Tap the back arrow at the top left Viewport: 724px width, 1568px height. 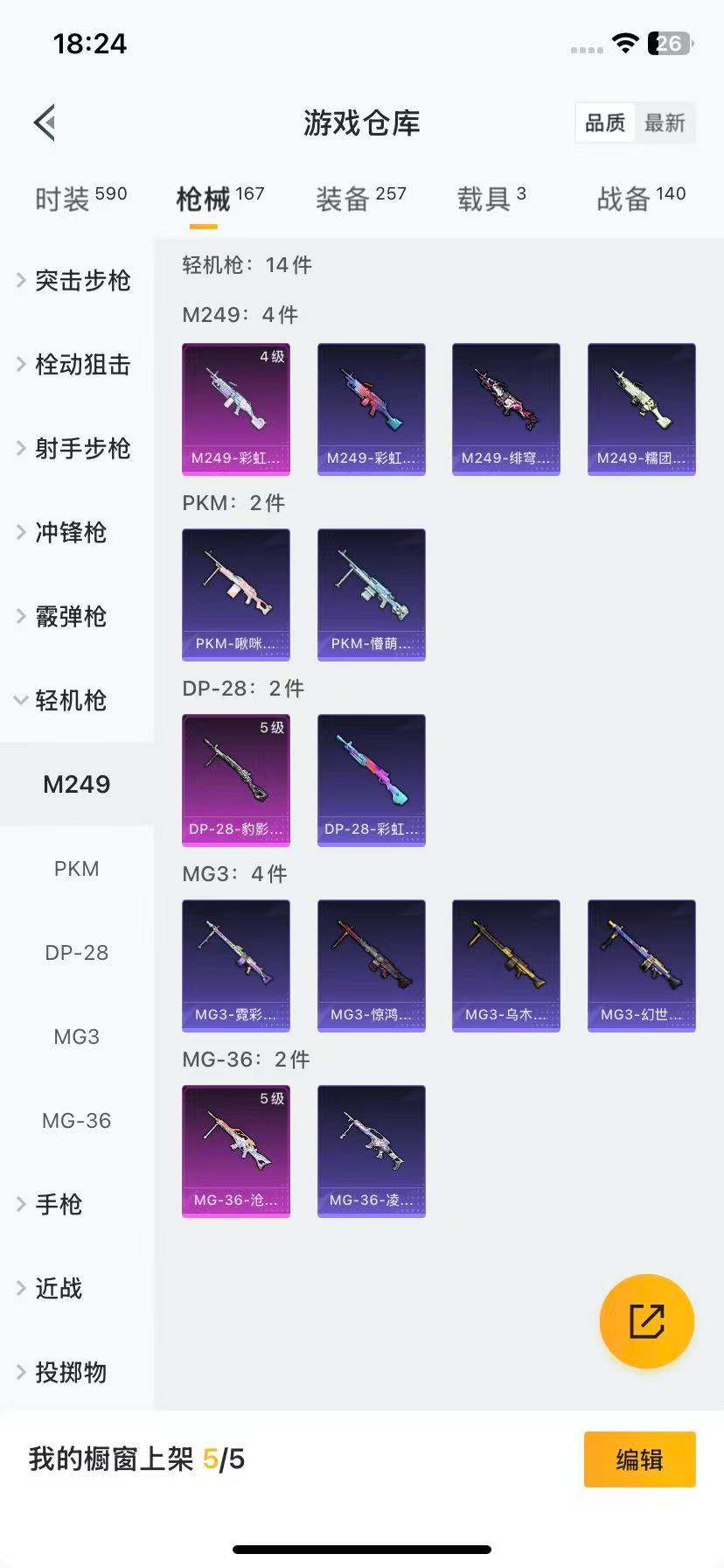tap(45, 122)
